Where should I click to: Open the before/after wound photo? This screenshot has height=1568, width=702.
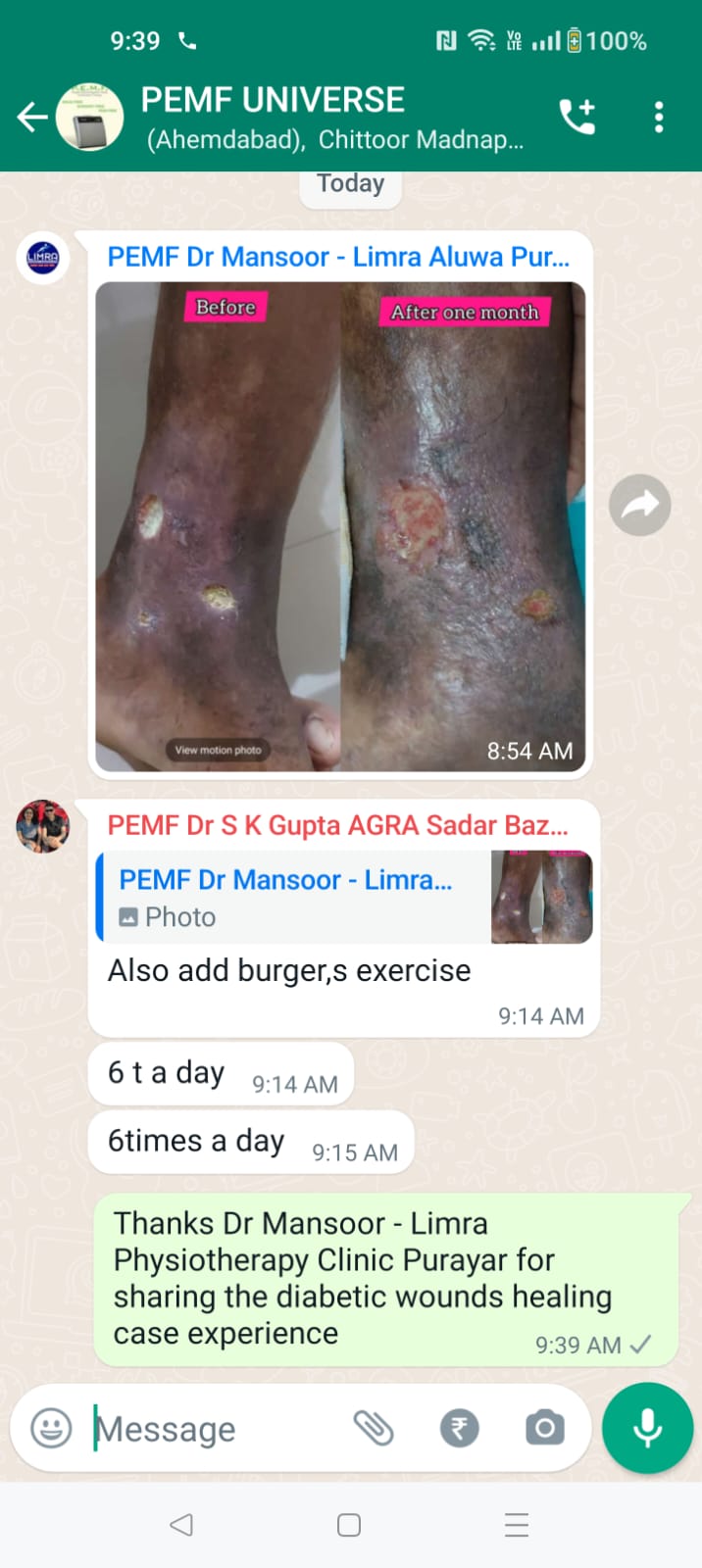click(x=340, y=526)
